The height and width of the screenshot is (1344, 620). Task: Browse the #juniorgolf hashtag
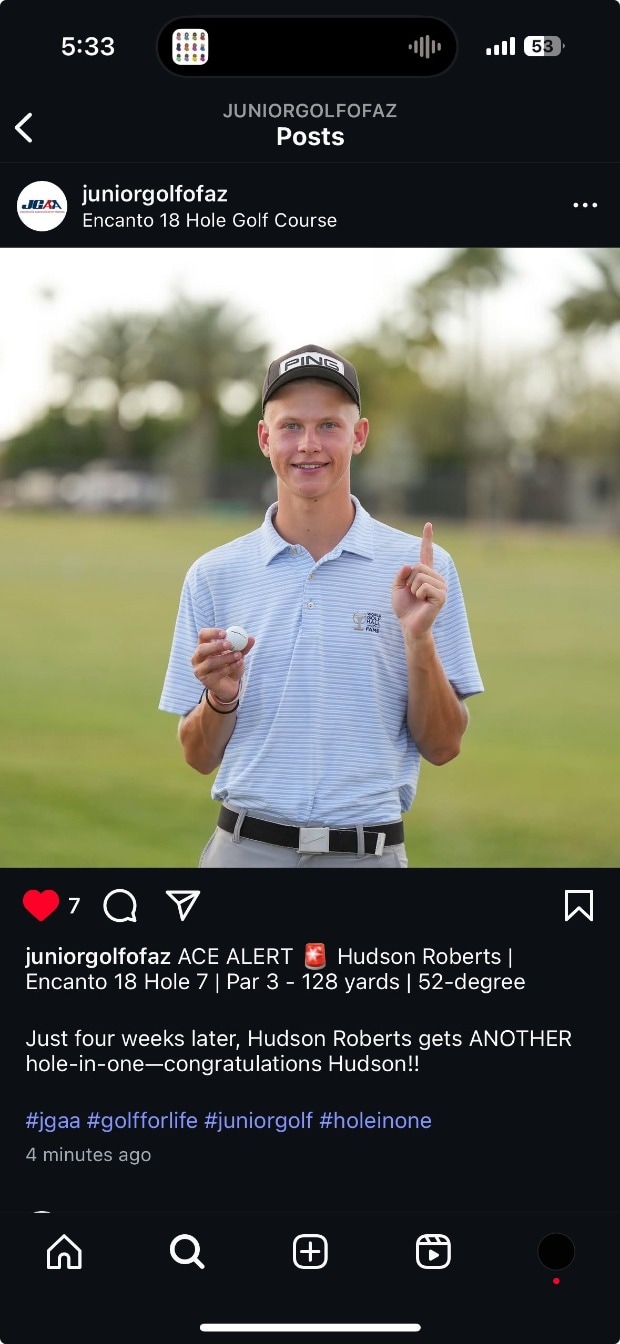point(258,1121)
